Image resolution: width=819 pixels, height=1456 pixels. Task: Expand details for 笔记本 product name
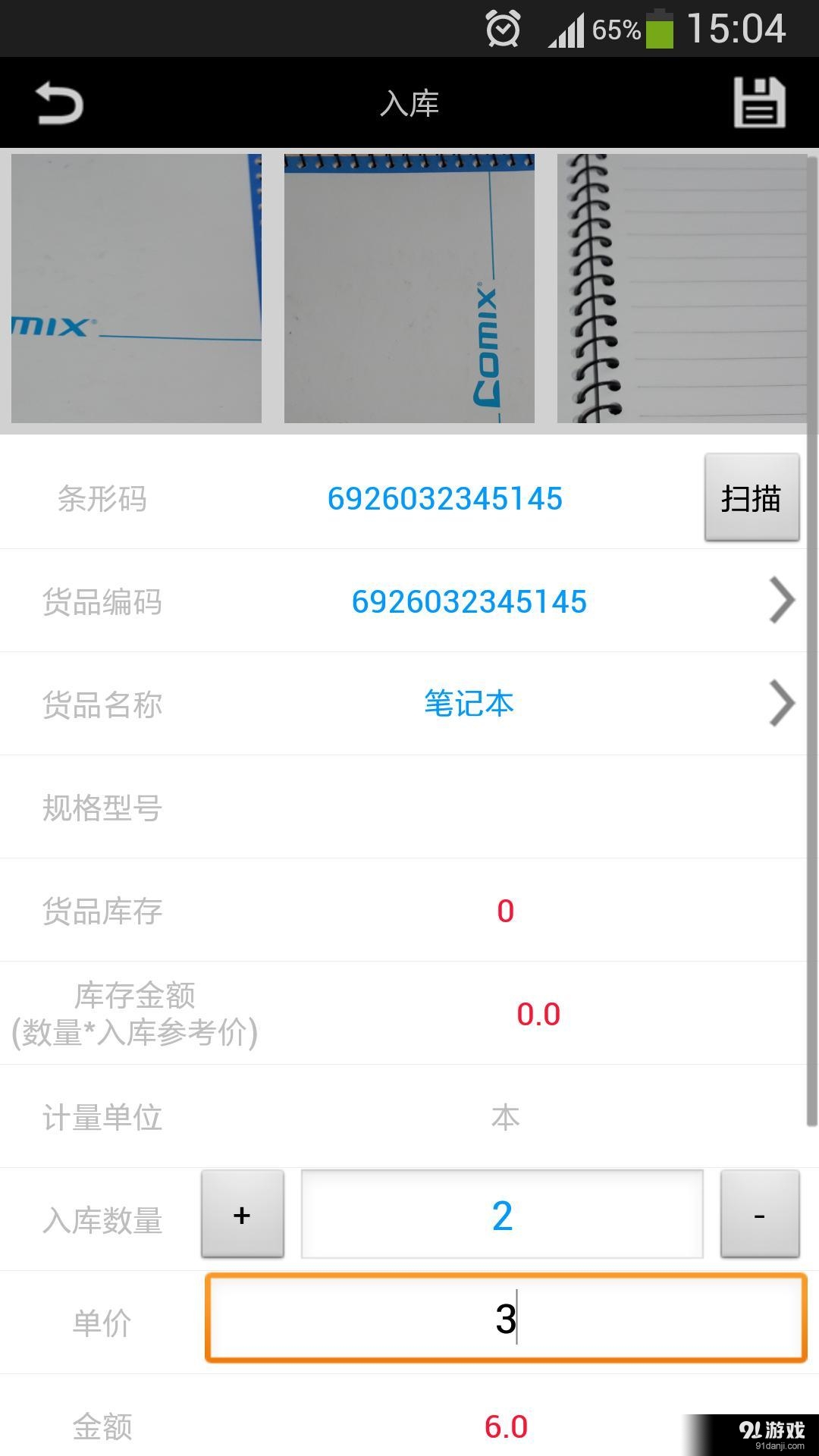click(x=468, y=704)
